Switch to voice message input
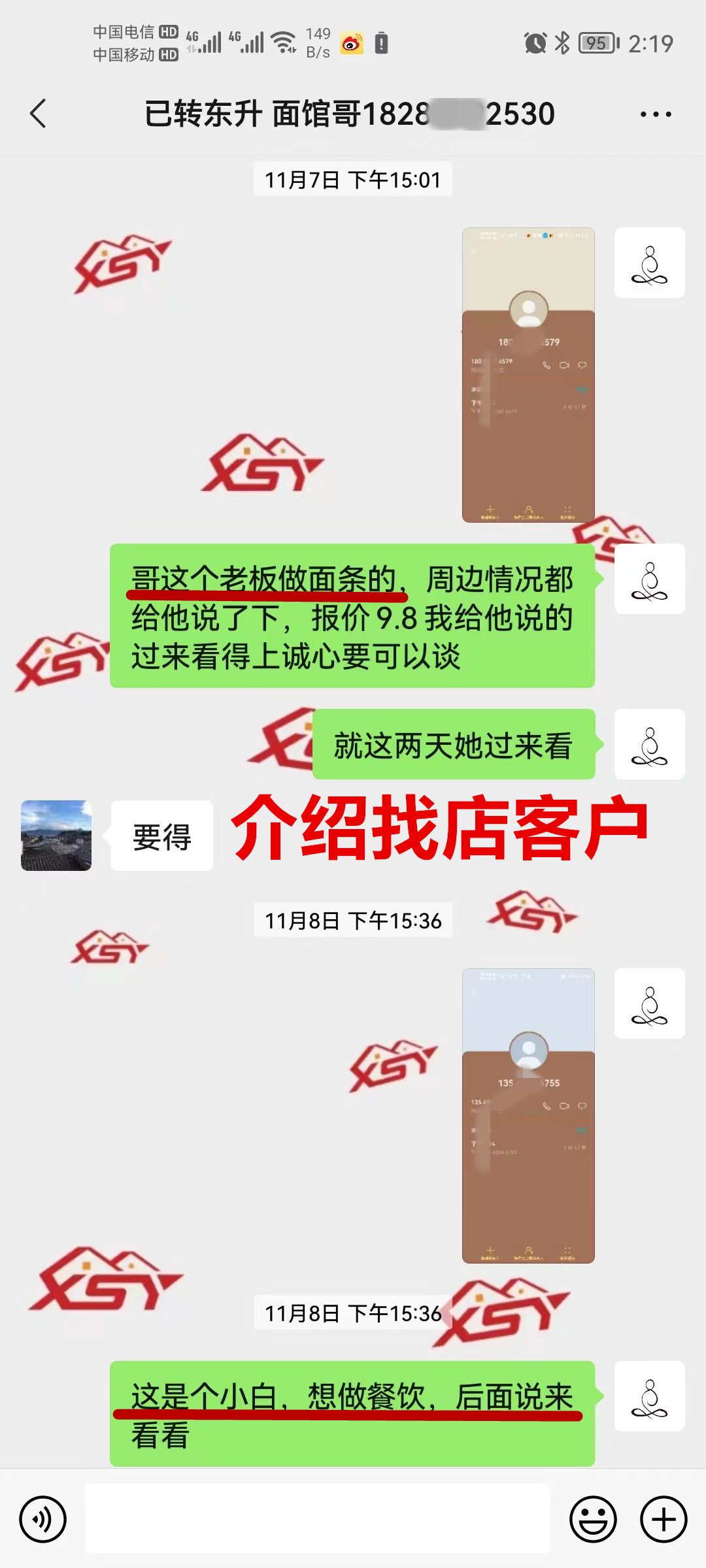This screenshot has height=1568, width=706. (x=43, y=1519)
